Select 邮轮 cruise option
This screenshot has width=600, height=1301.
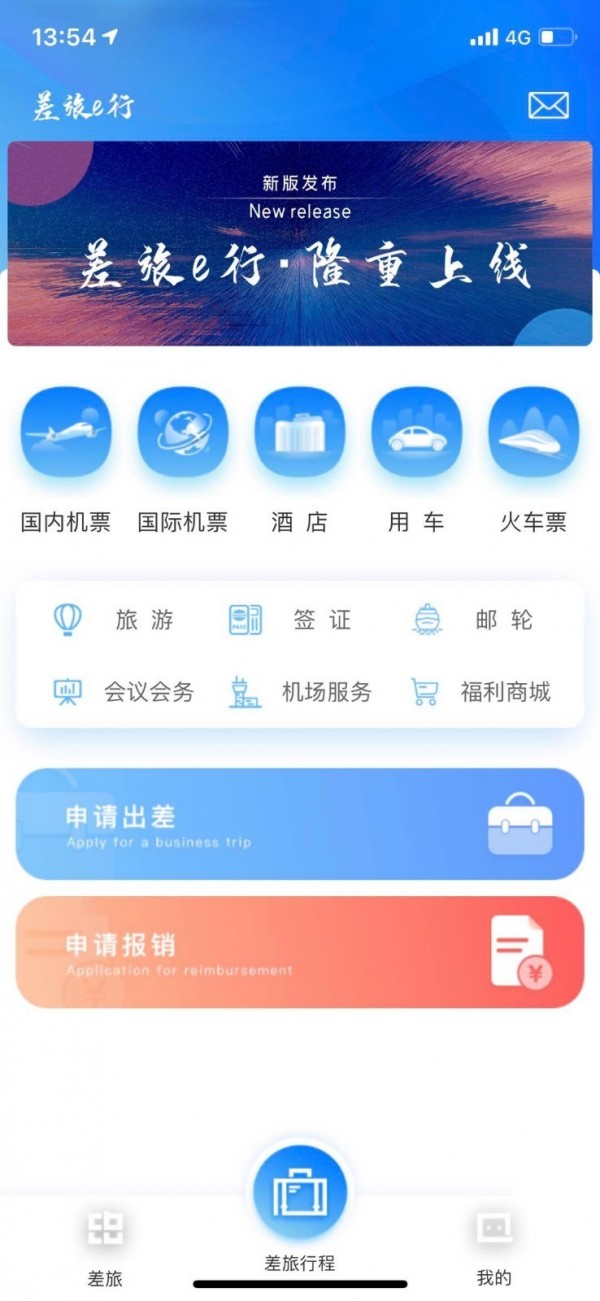click(475, 620)
